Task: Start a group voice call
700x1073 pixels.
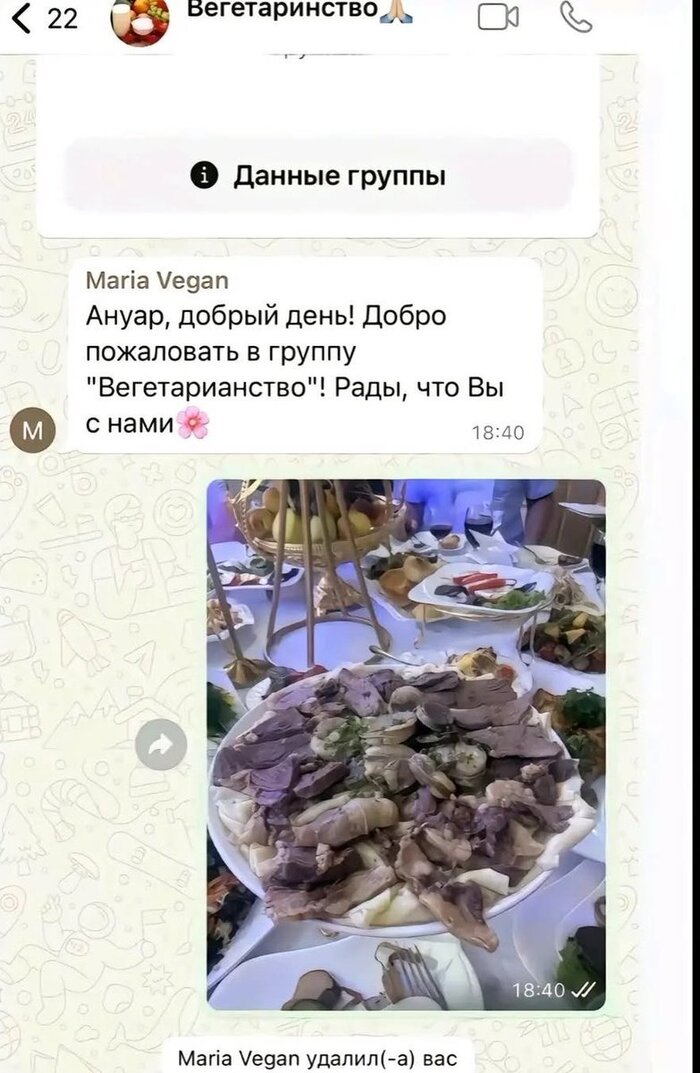Action: [576, 17]
